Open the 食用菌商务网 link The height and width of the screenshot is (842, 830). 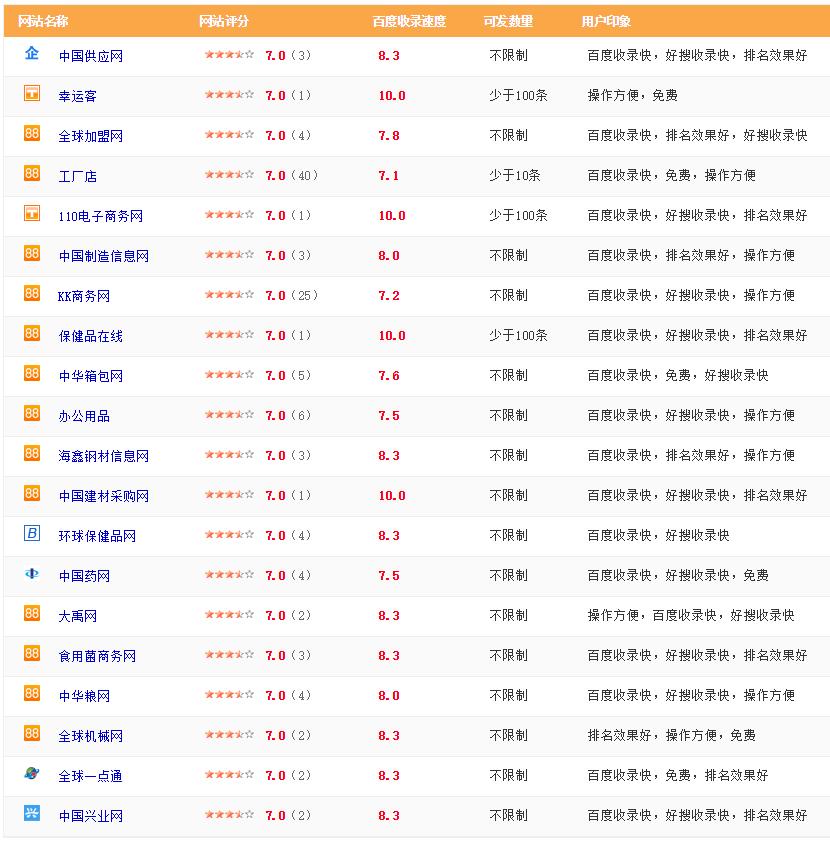coord(97,656)
